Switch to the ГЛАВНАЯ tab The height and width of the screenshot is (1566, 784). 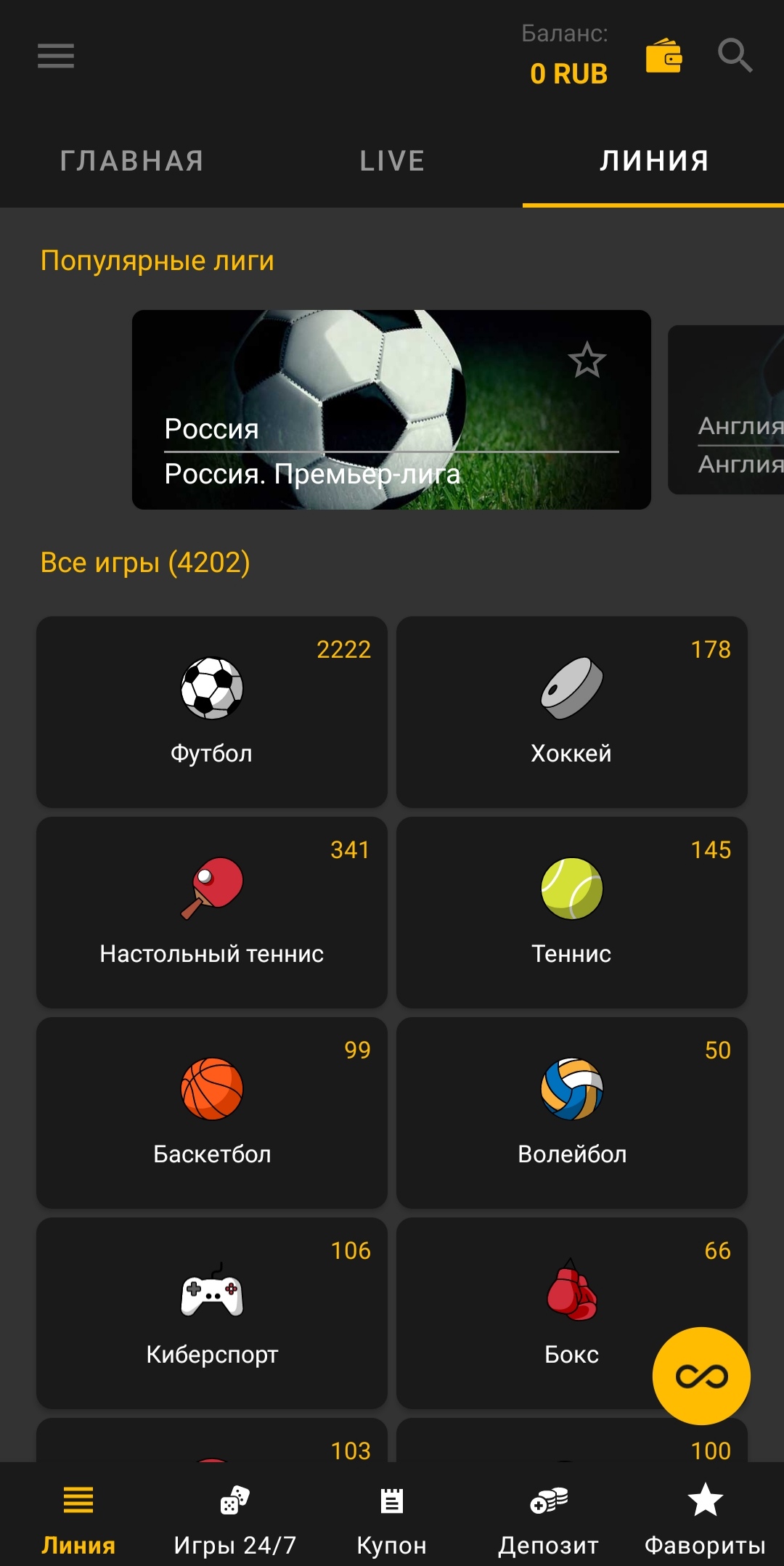pyautogui.click(x=131, y=161)
